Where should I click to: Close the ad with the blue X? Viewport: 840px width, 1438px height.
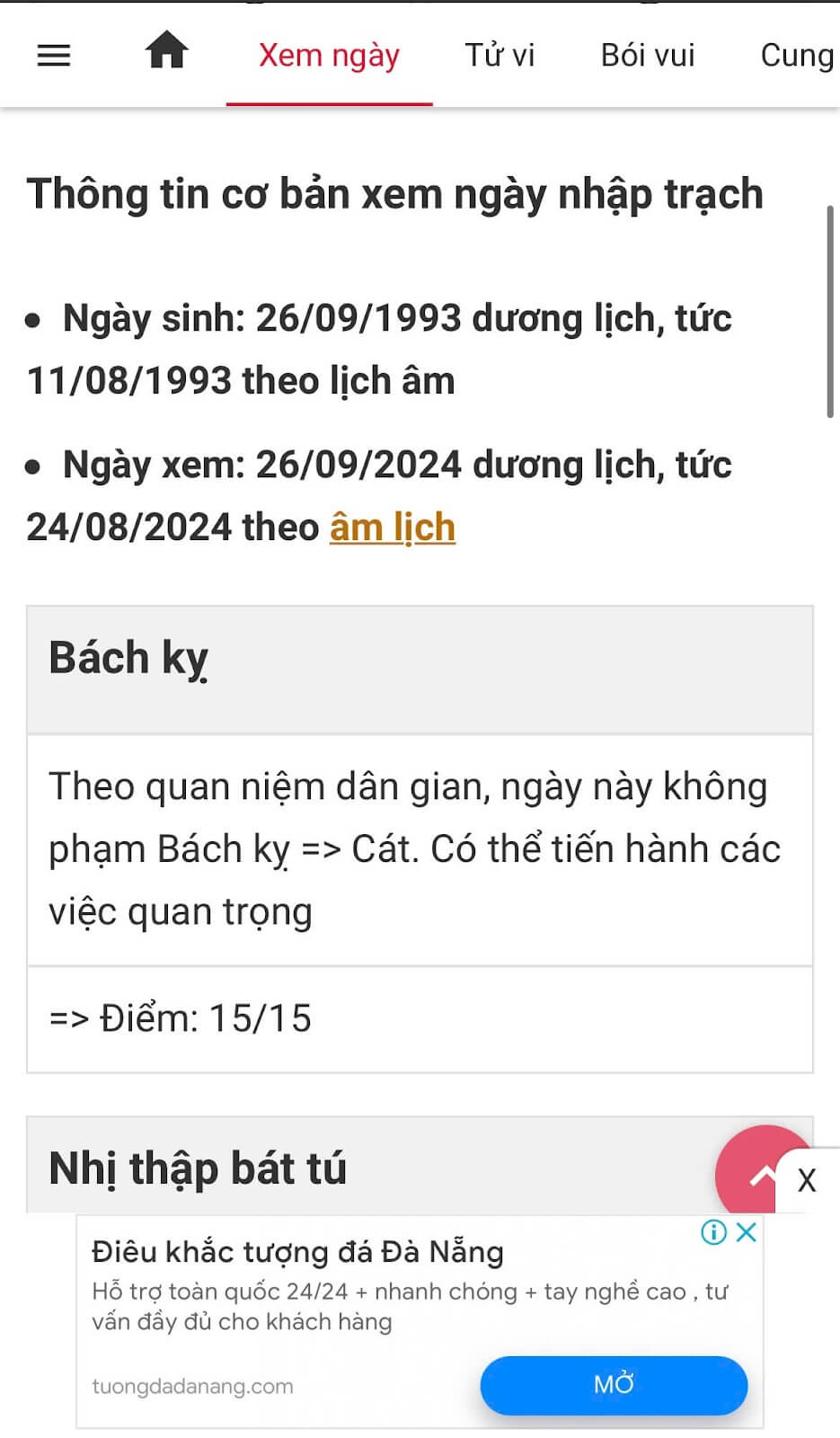(x=747, y=1232)
